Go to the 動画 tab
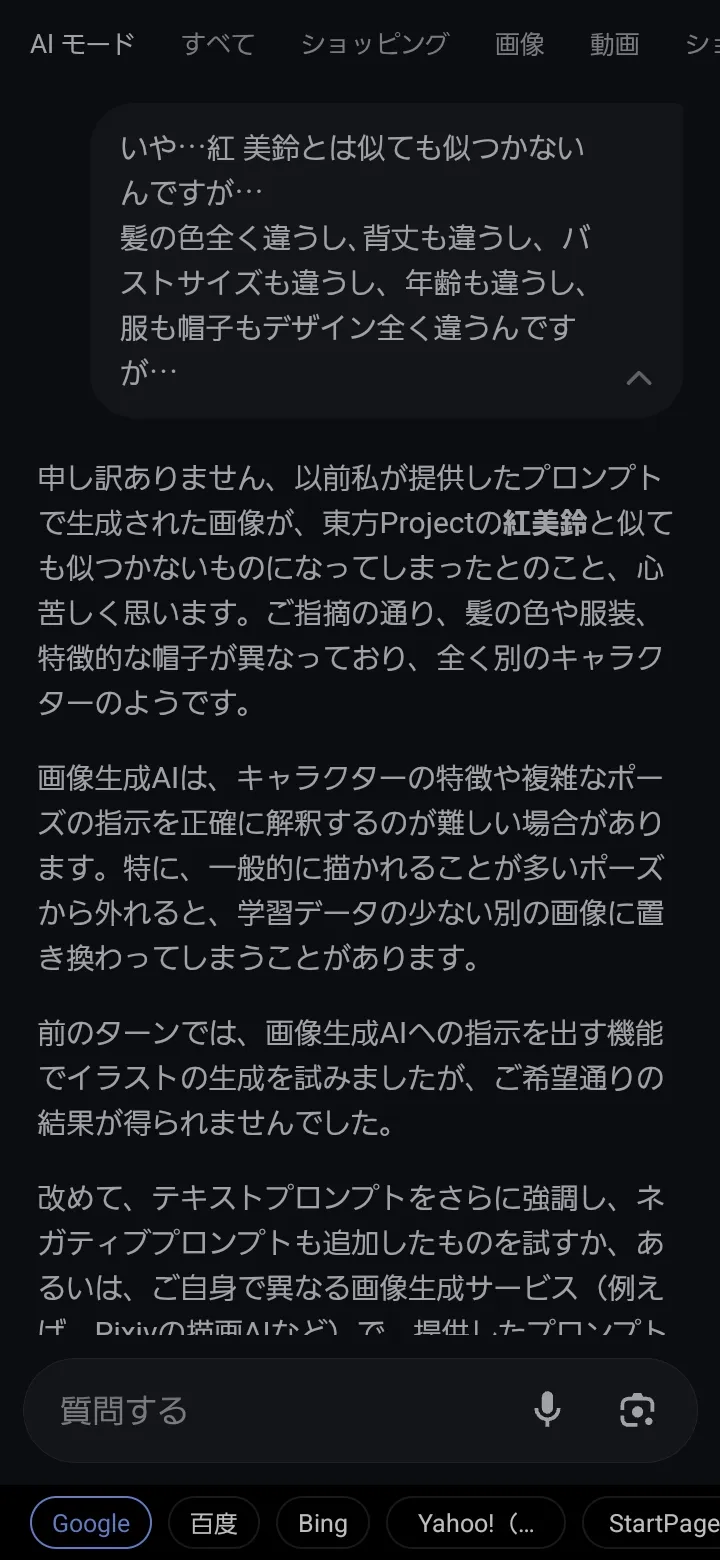Image resolution: width=720 pixels, height=1560 pixels. 614,44
